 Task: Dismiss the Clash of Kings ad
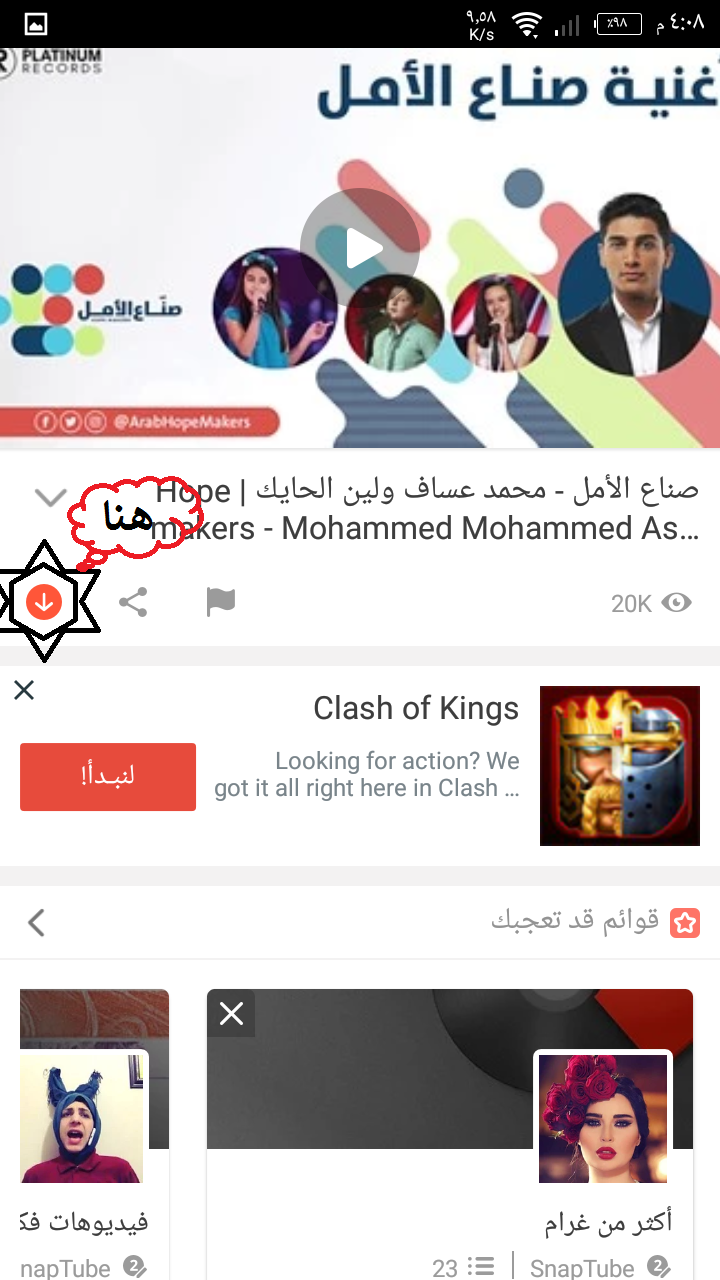point(24,690)
